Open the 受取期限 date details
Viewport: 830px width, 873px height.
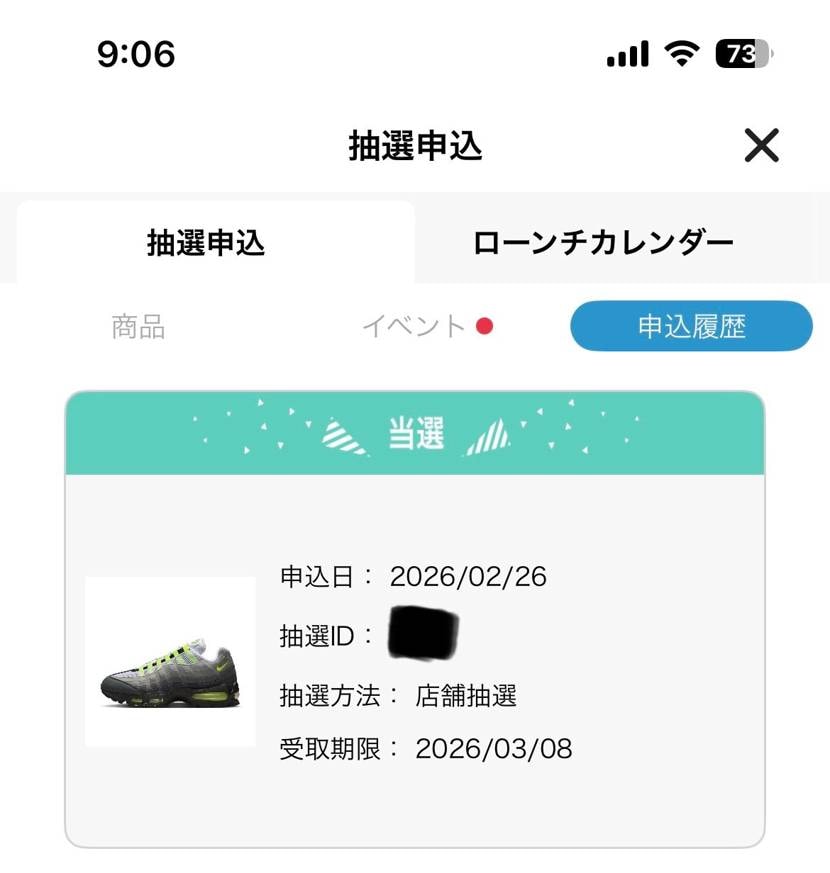(x=425, y=748)
